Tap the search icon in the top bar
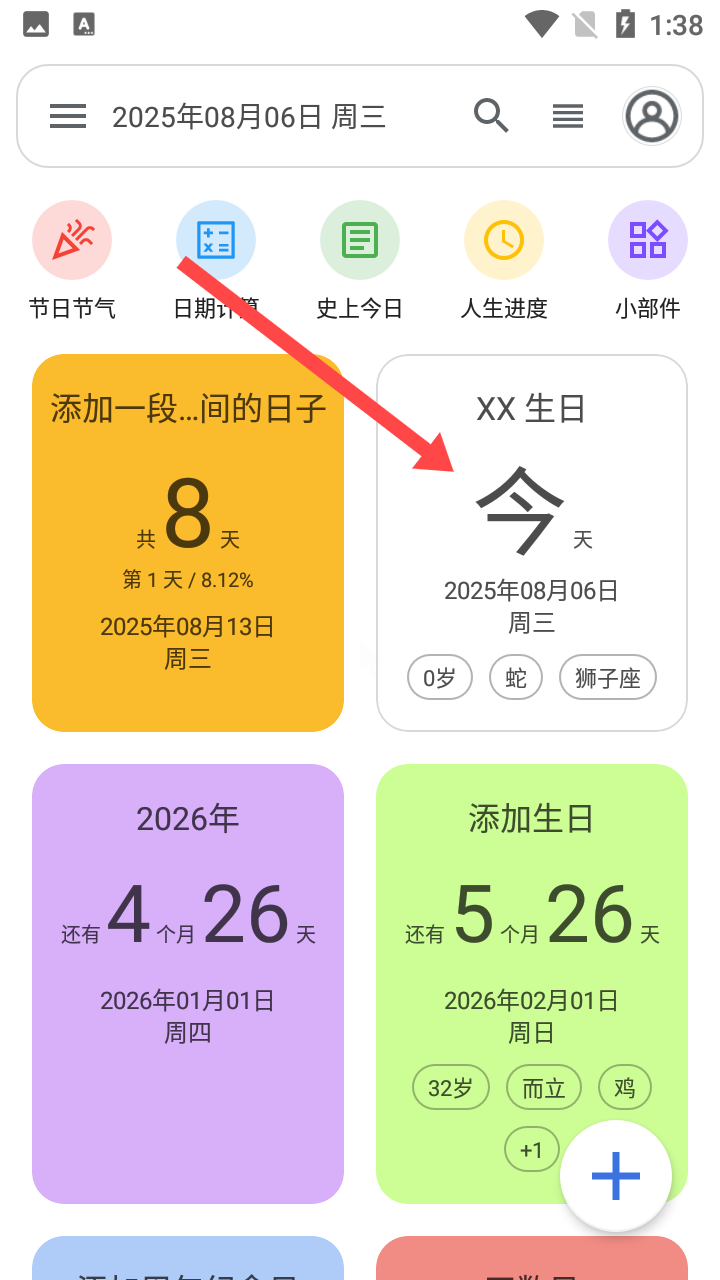This screenshot has width=720, height=1280. pos(492,115)
